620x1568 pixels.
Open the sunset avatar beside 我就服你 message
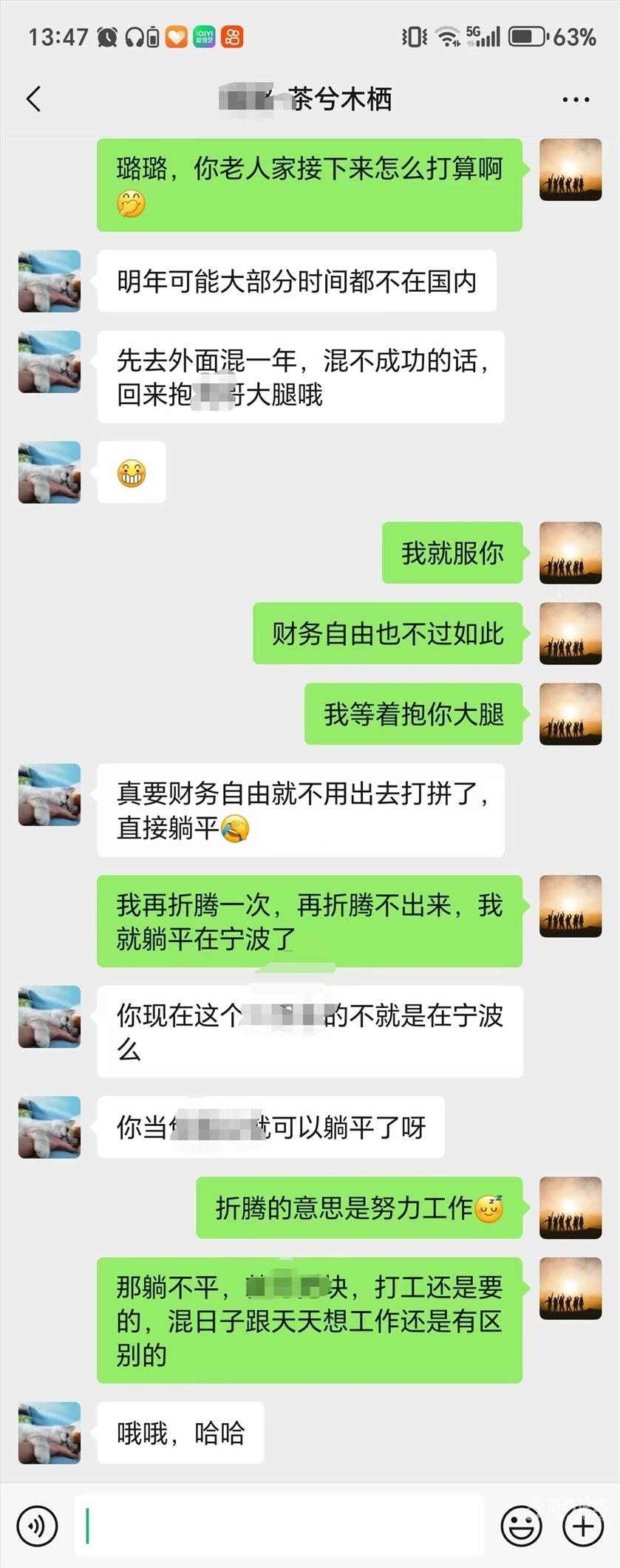[570, 553]
